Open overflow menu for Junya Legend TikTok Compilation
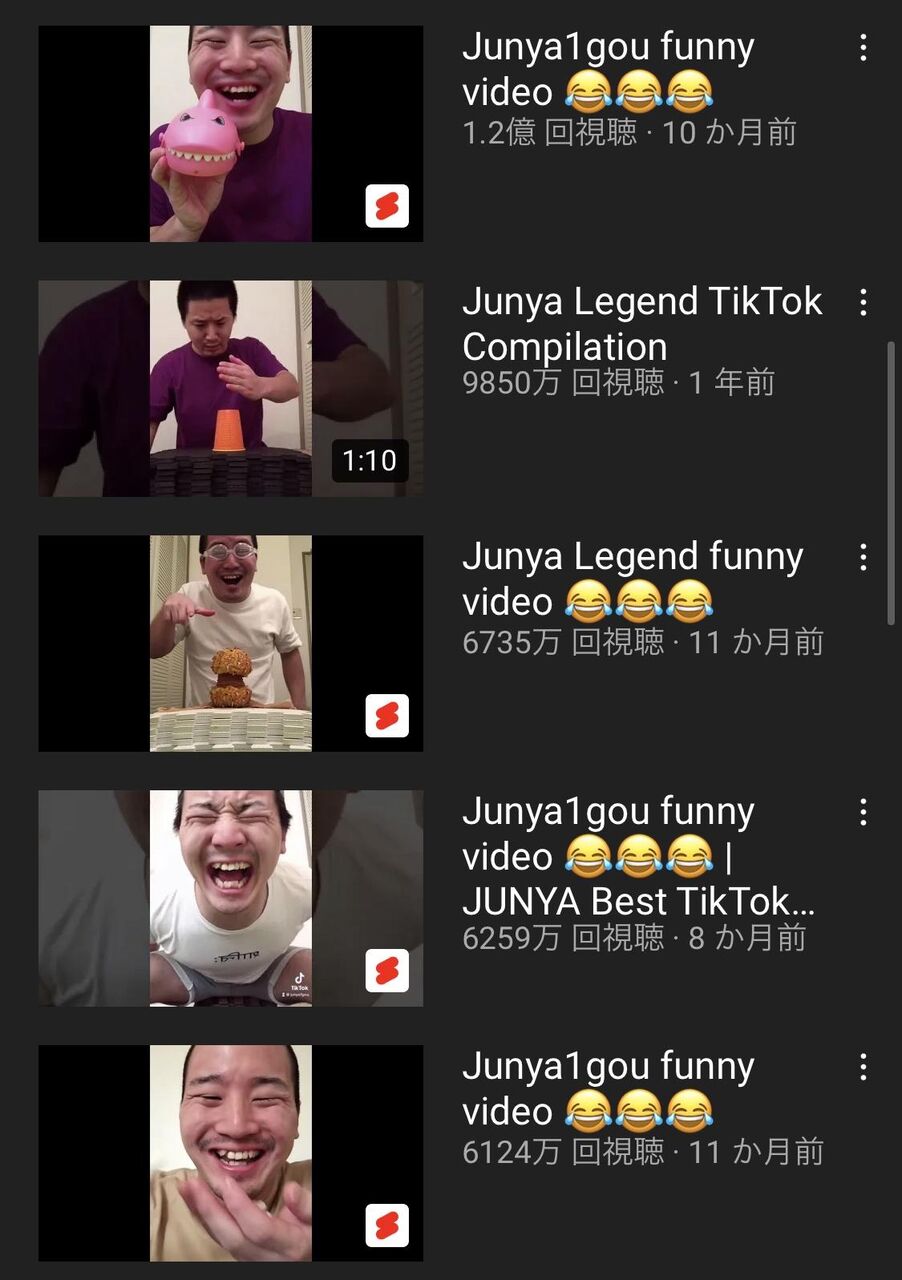This screenshot has height=1280, width=902. coord(863,302)
